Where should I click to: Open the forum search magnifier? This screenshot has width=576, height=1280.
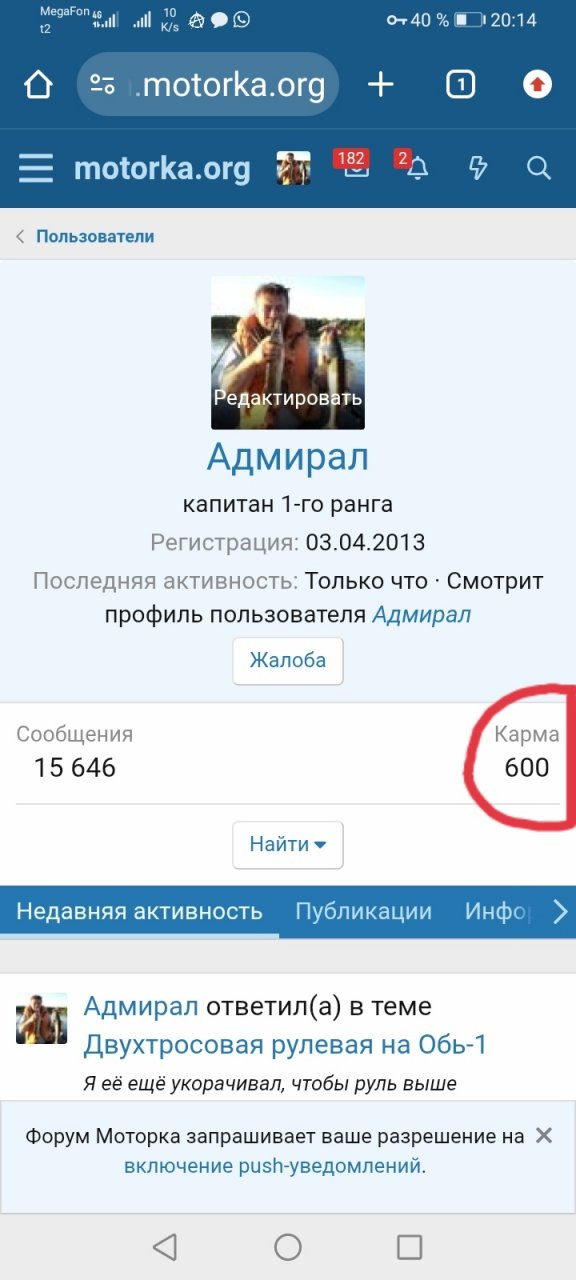[x=539, y=168]
